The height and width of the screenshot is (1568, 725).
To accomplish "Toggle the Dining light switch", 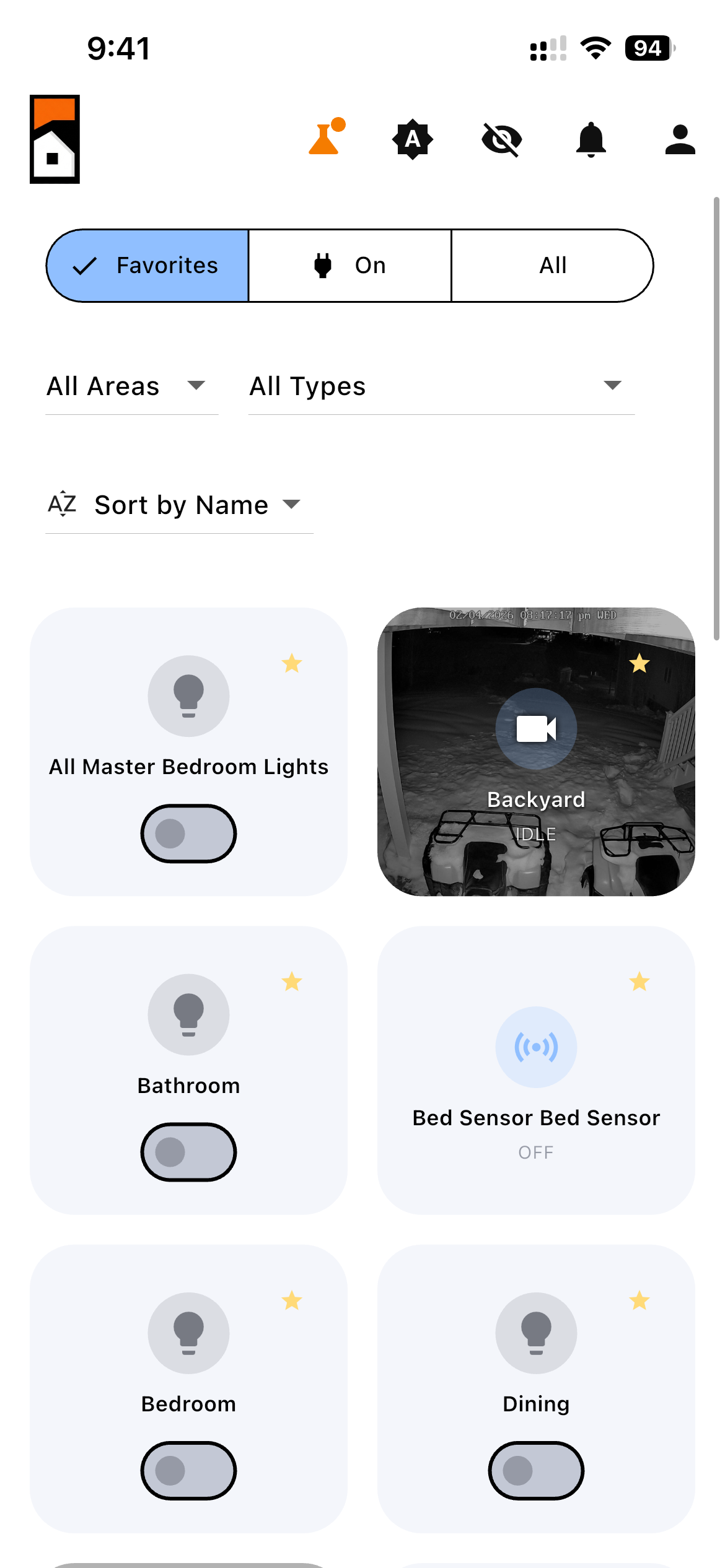I will coord(535,1471).
